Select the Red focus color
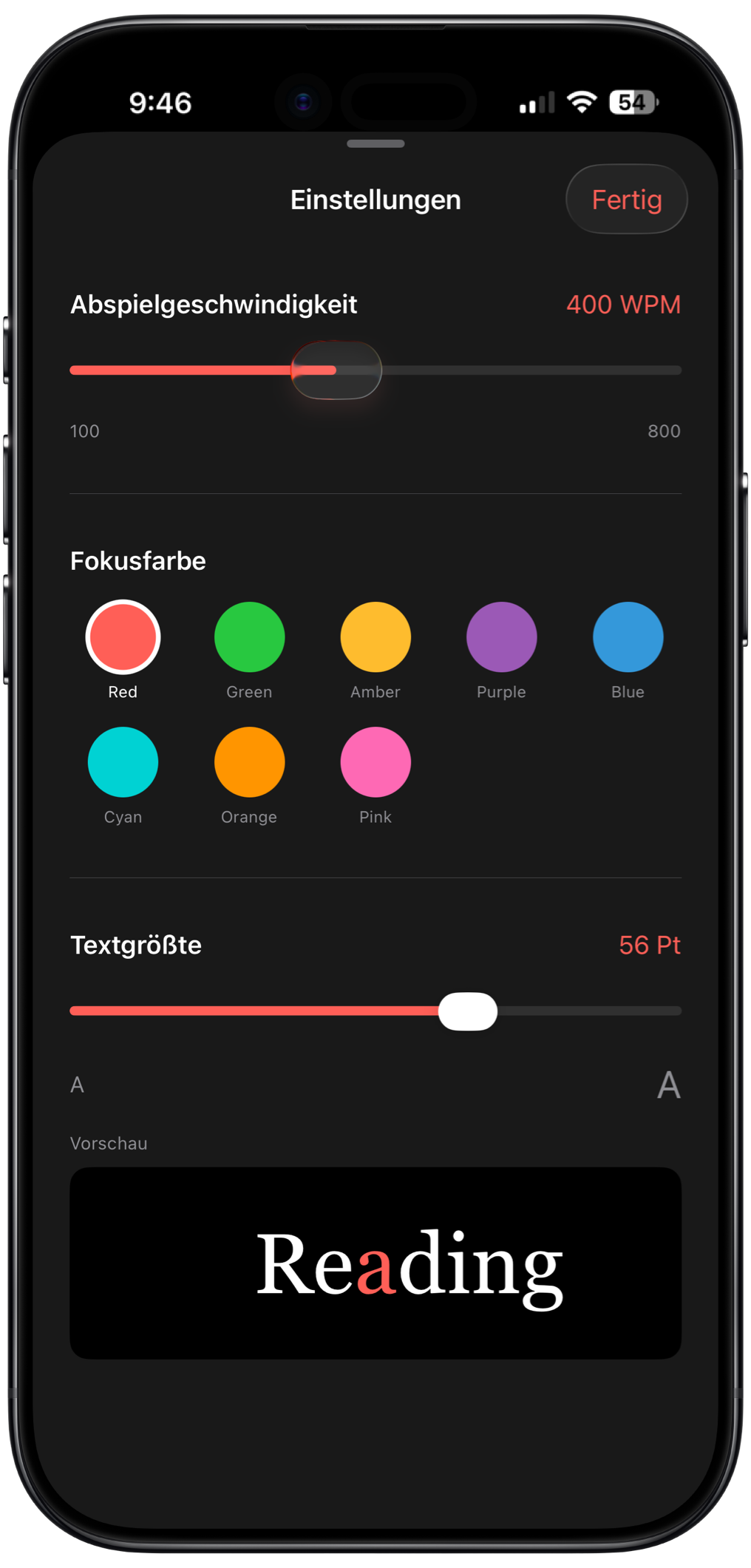The image size is (751, 1568). click(123, 637)
